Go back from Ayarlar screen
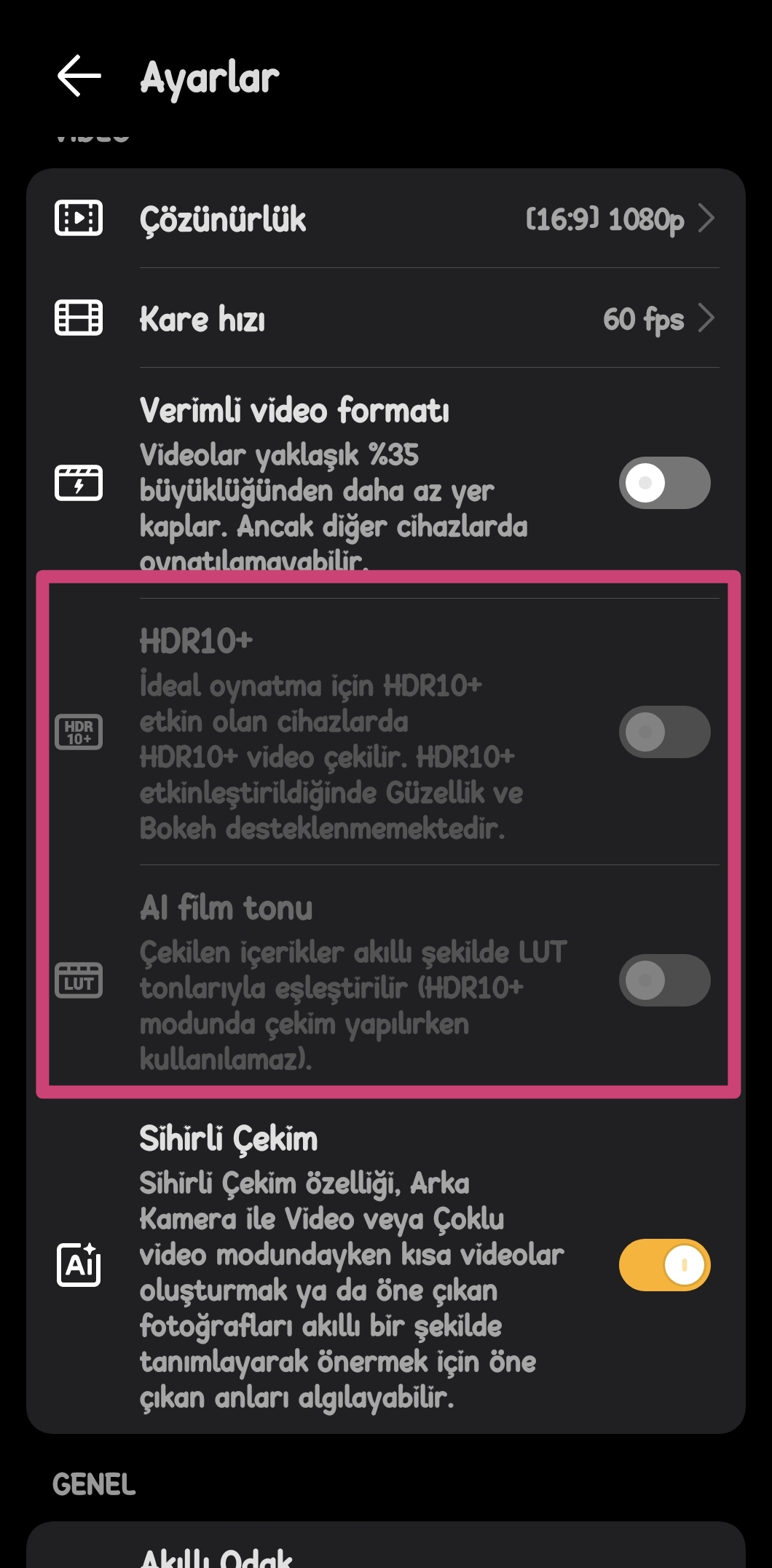The width and height of the screenshot is (772, 1568). click(79, 76)
